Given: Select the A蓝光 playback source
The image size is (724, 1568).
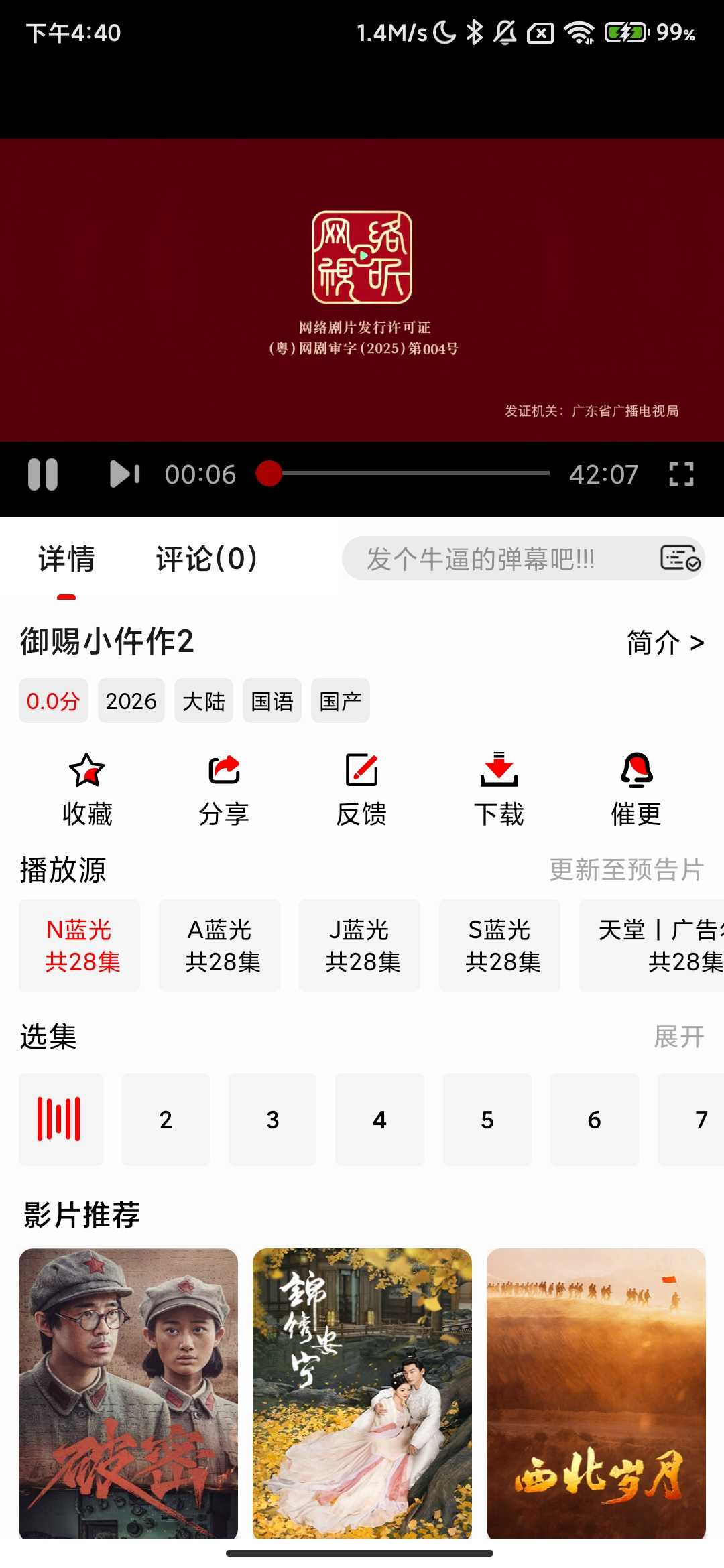Looking at the screenshot, I should [219, 945].
